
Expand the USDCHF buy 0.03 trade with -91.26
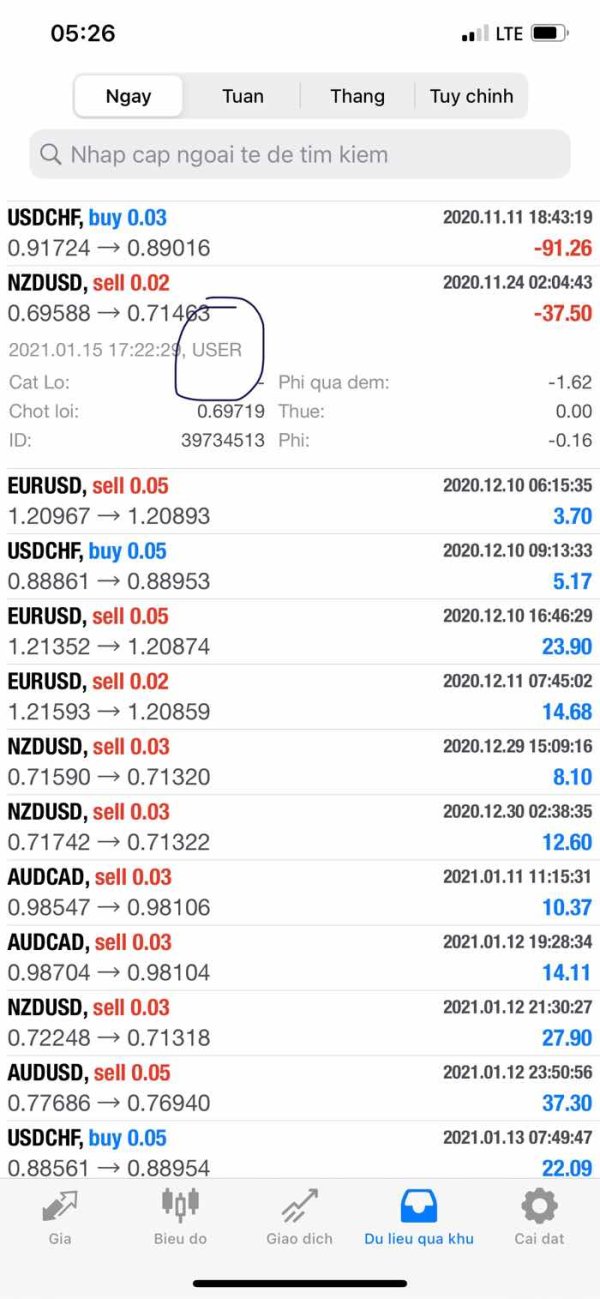(x=300, y=233)
